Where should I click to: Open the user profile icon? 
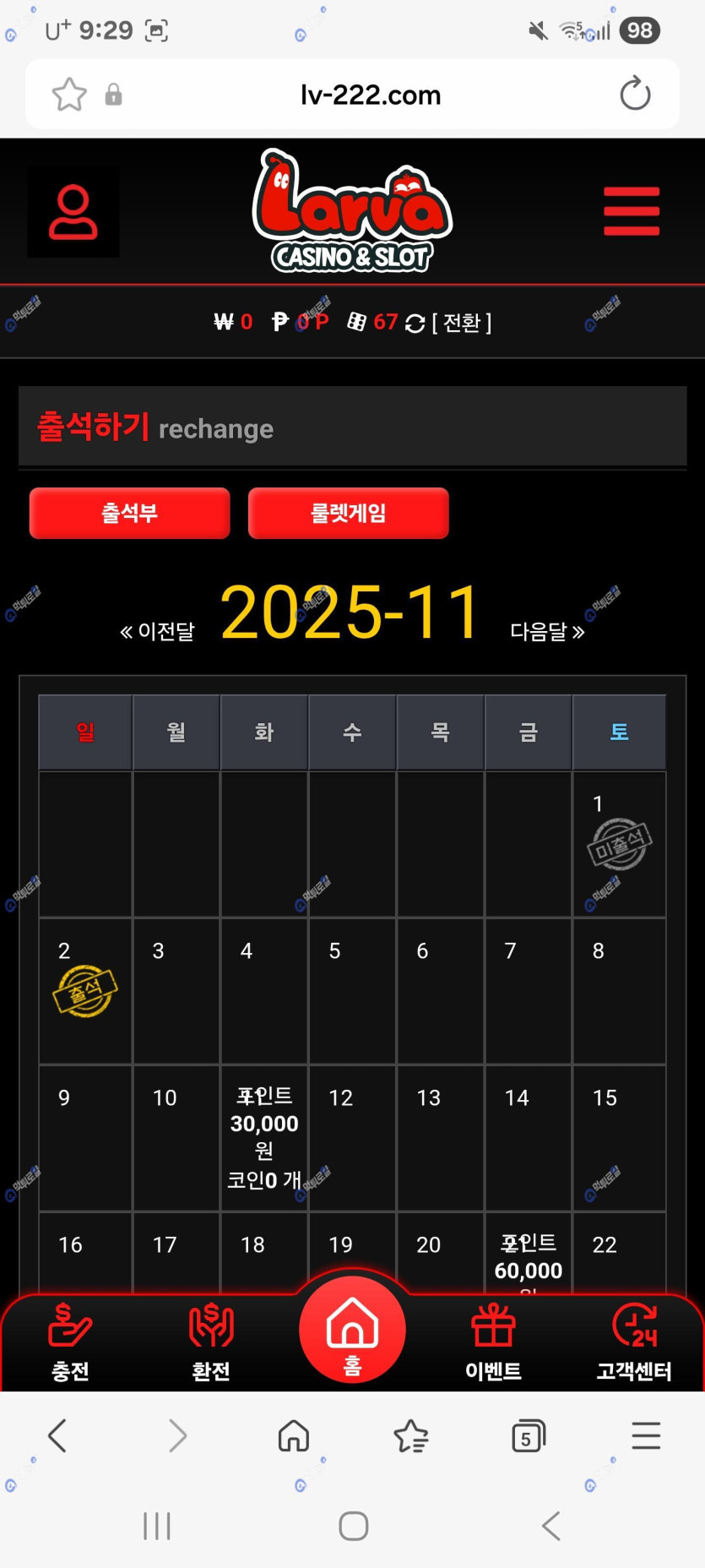[x=73, y=211]
